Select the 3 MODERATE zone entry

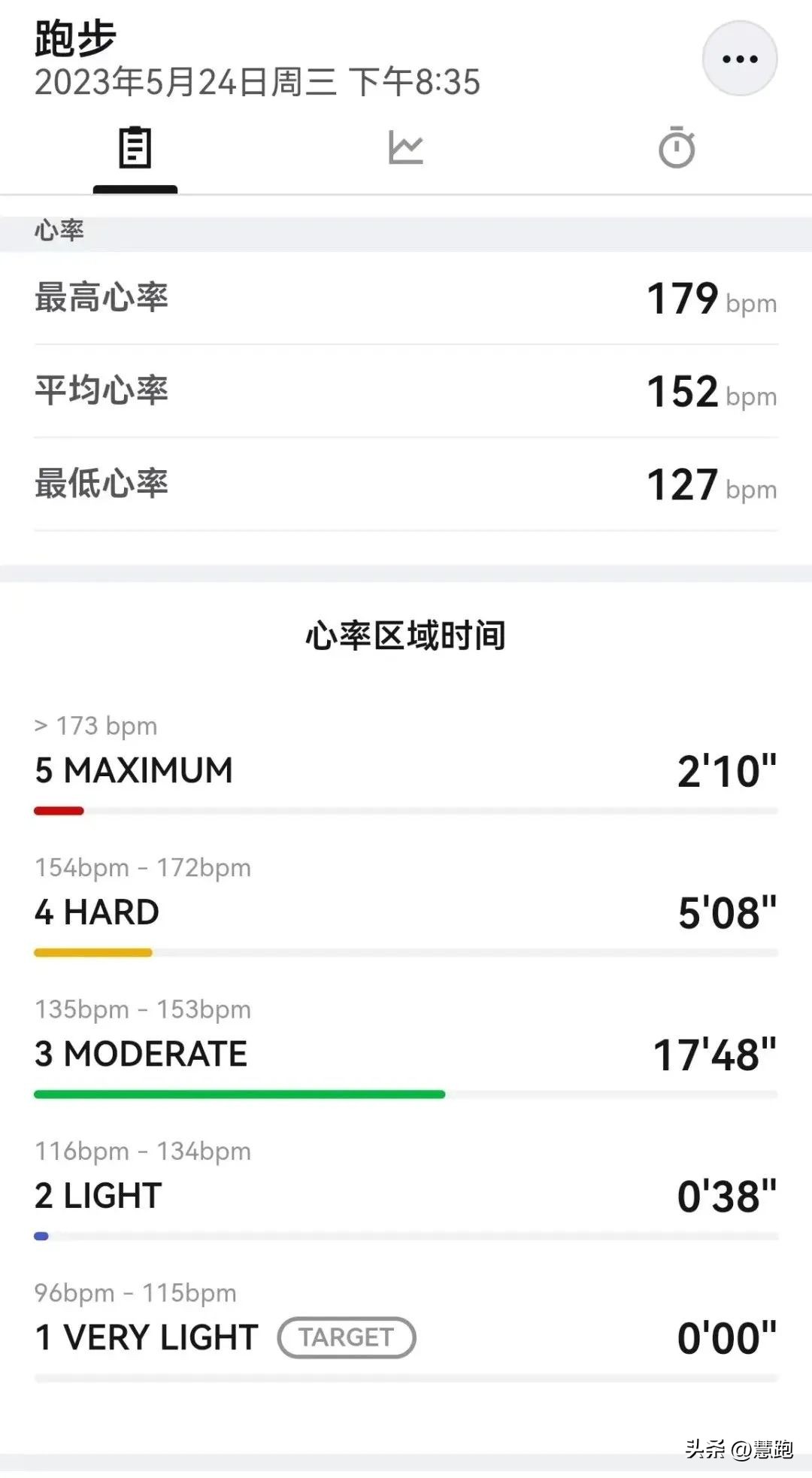click(x=141, y=1053)
